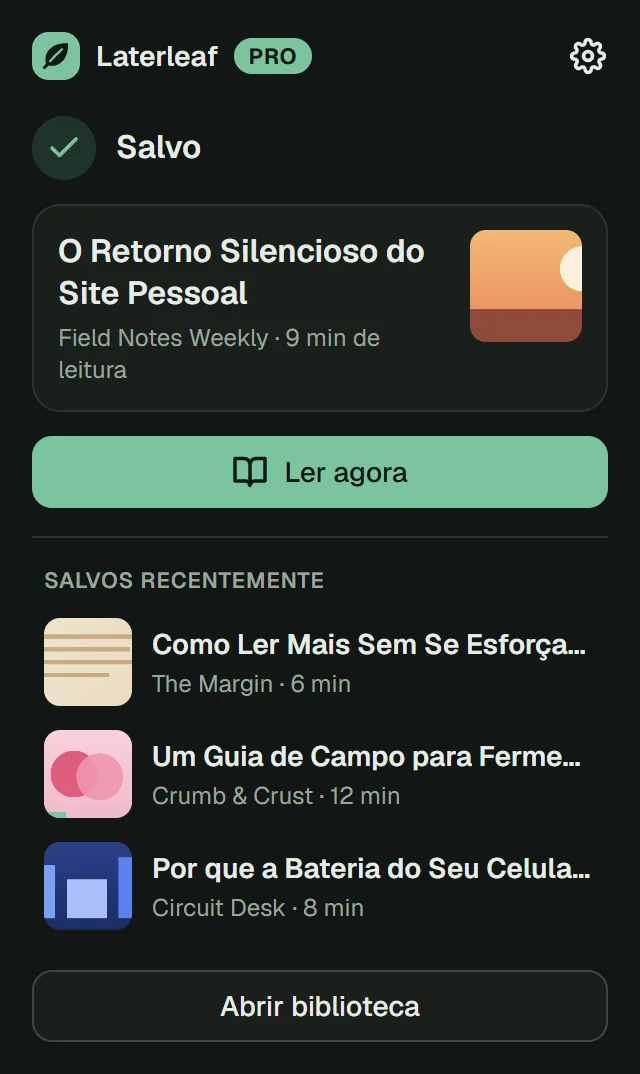Open the settings gear icon
Viewport: 640px width, 1074px height.
(x=588, y=56)
